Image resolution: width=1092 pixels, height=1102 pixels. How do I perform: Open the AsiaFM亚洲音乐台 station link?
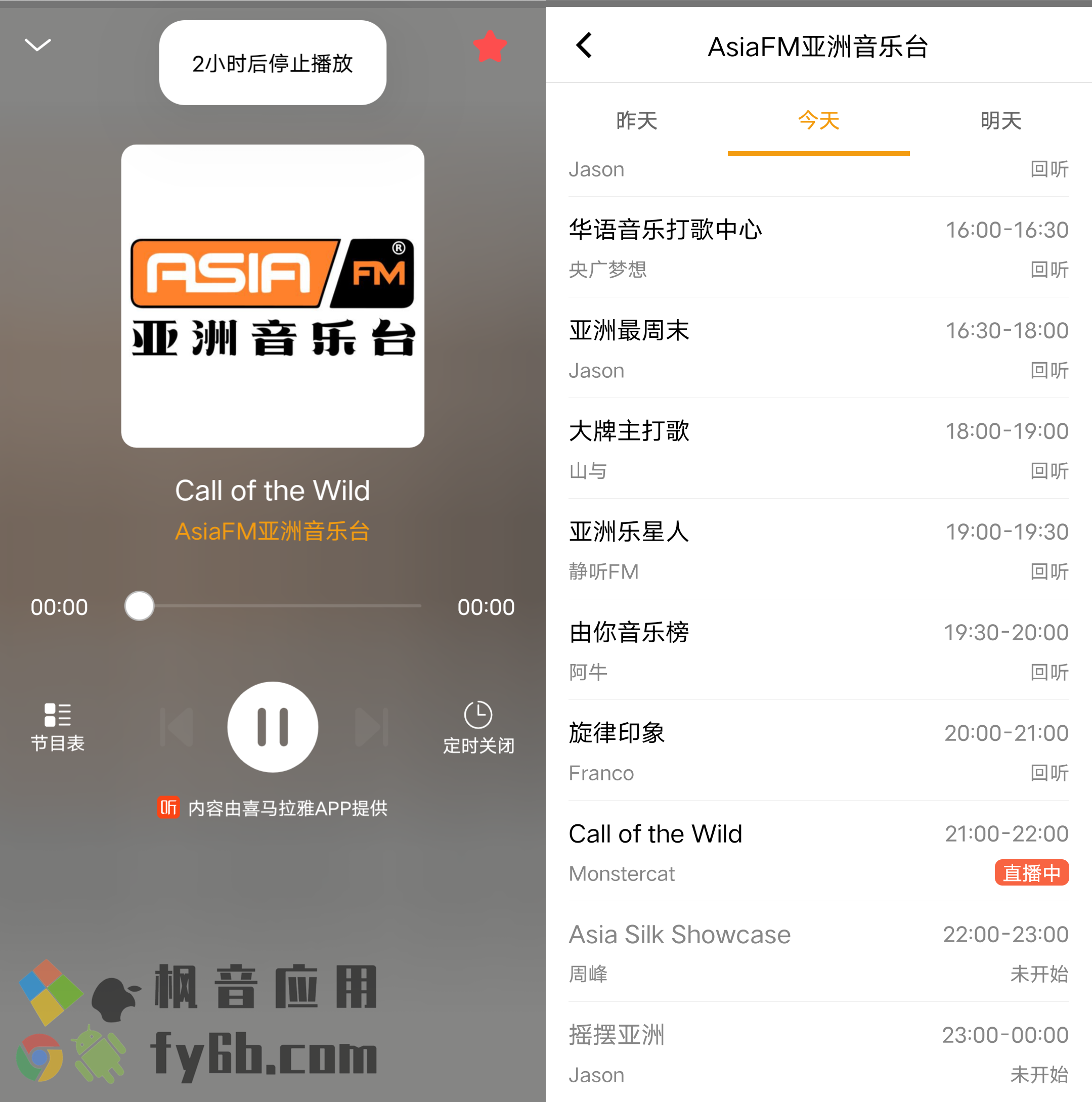click(273, 532)
